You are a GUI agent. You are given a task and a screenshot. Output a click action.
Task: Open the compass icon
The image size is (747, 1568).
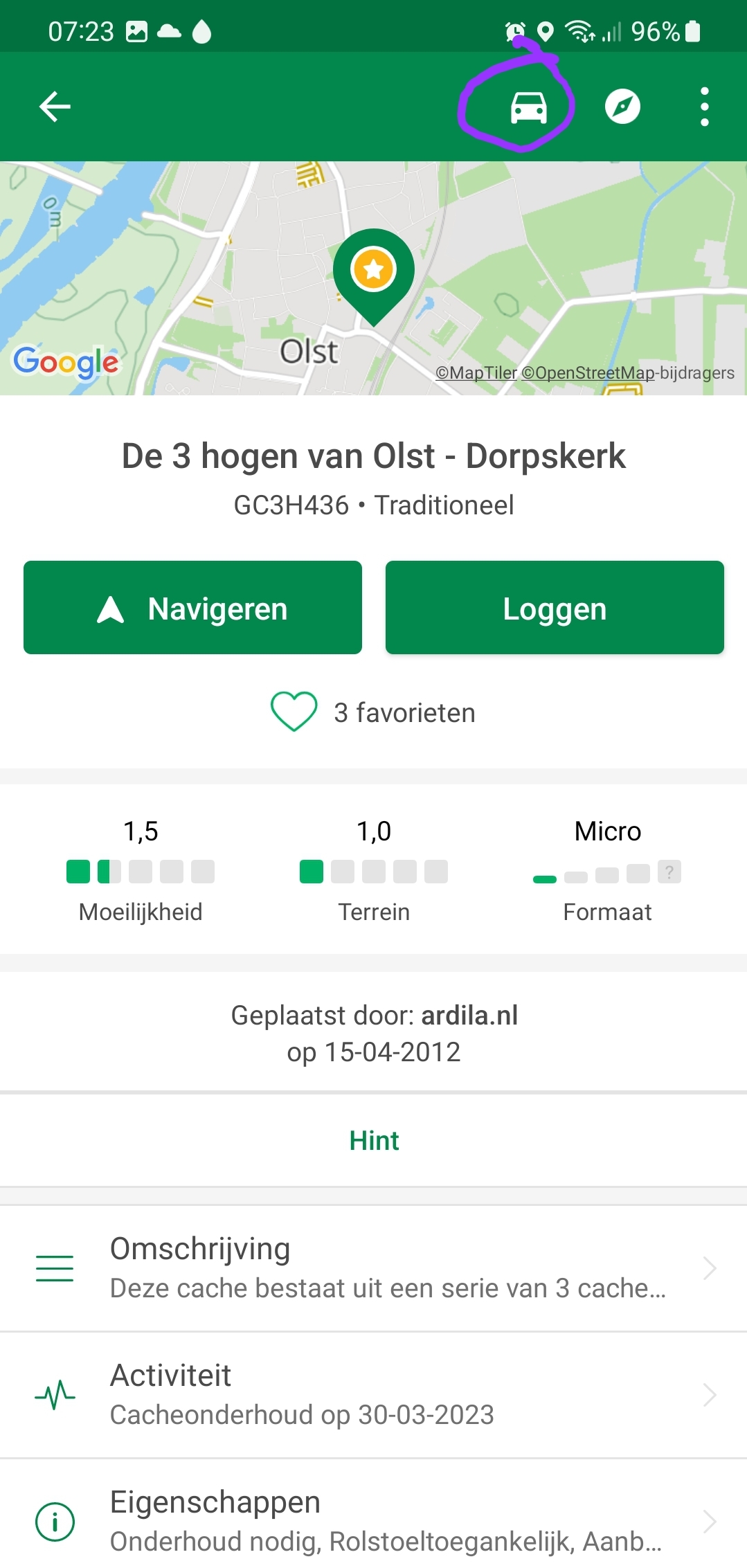pos(622,107)
